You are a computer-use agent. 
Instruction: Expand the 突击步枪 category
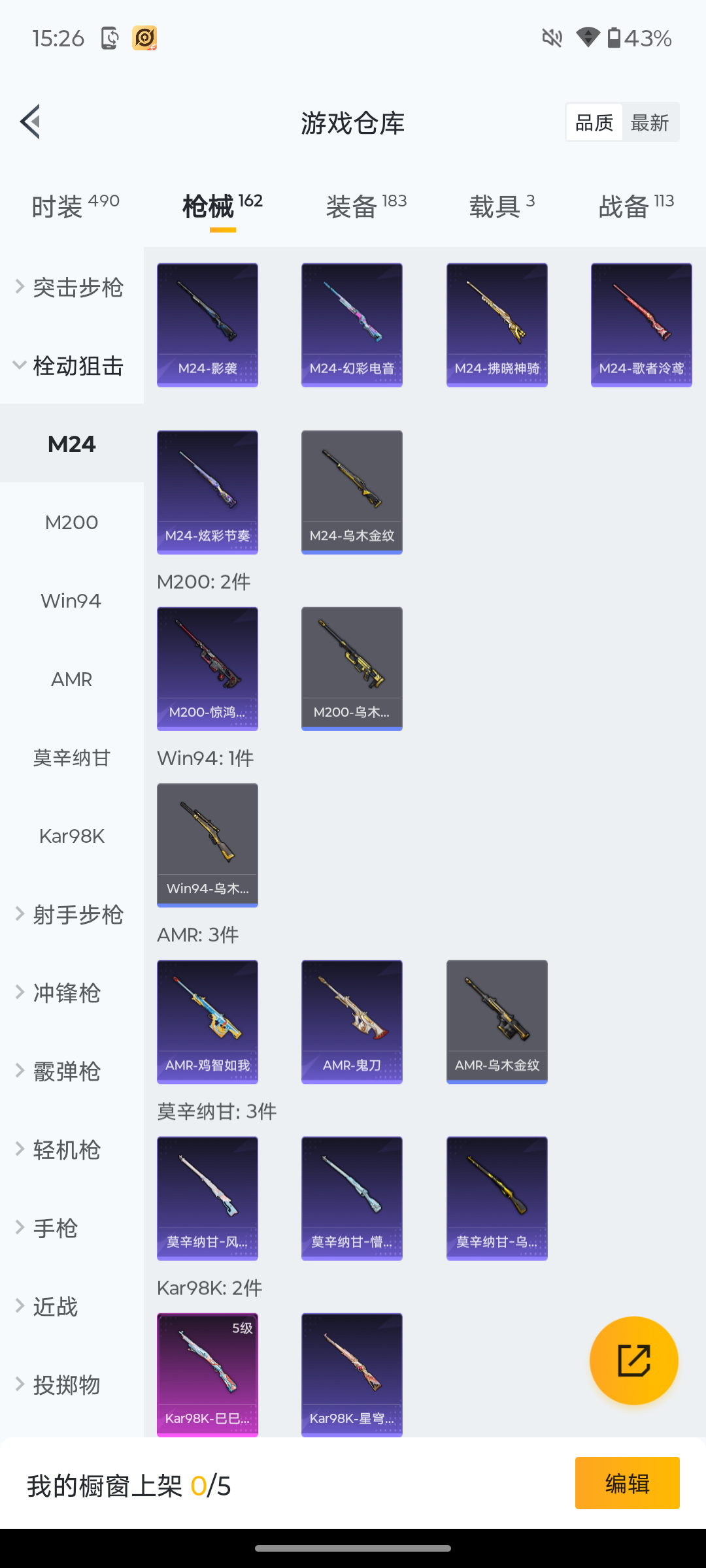tap(71, 286)
